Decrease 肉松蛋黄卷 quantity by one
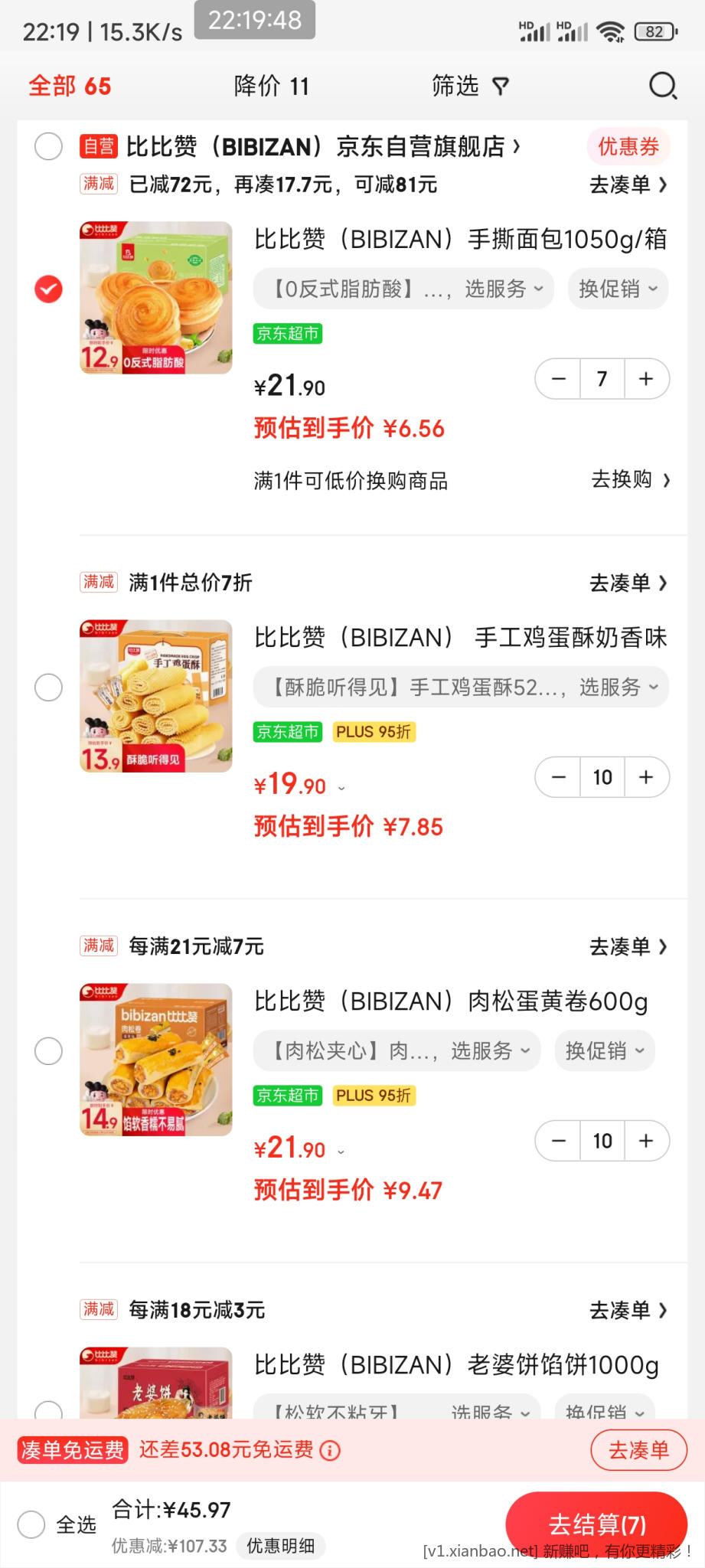 (x=559, y=1141)
